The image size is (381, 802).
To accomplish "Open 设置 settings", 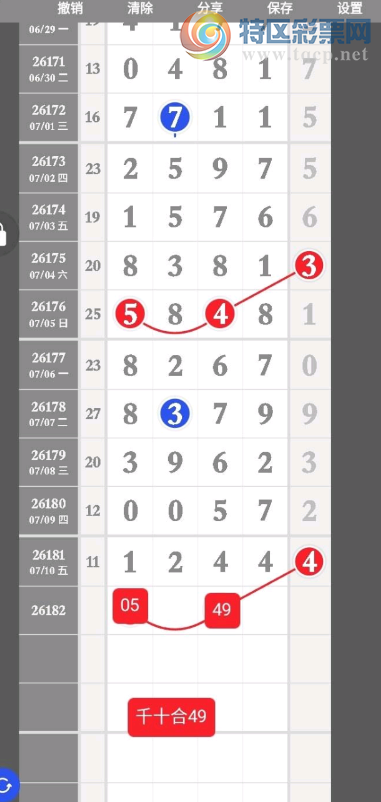I will point(350,8).
